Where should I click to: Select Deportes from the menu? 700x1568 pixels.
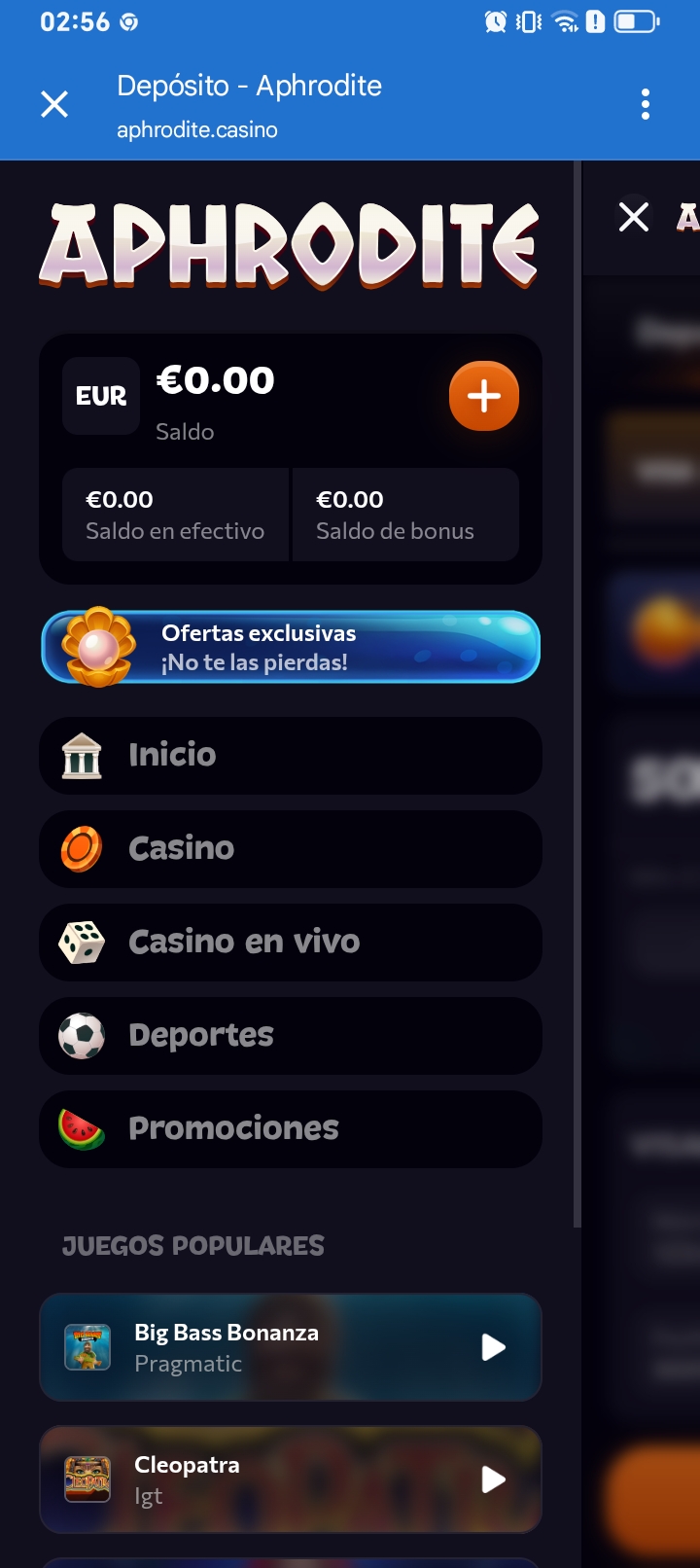[291, 1036]
